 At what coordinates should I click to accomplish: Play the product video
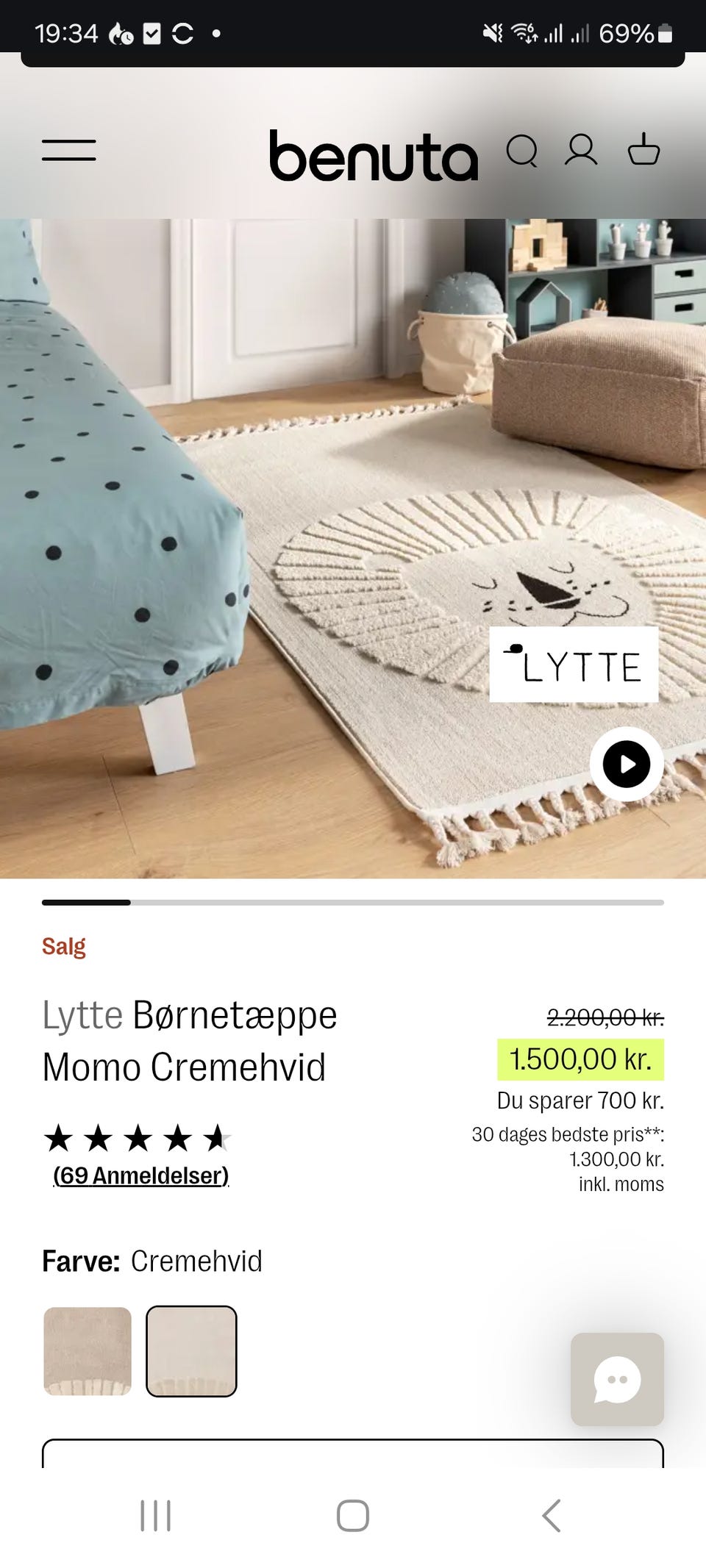tap(626, 765)
